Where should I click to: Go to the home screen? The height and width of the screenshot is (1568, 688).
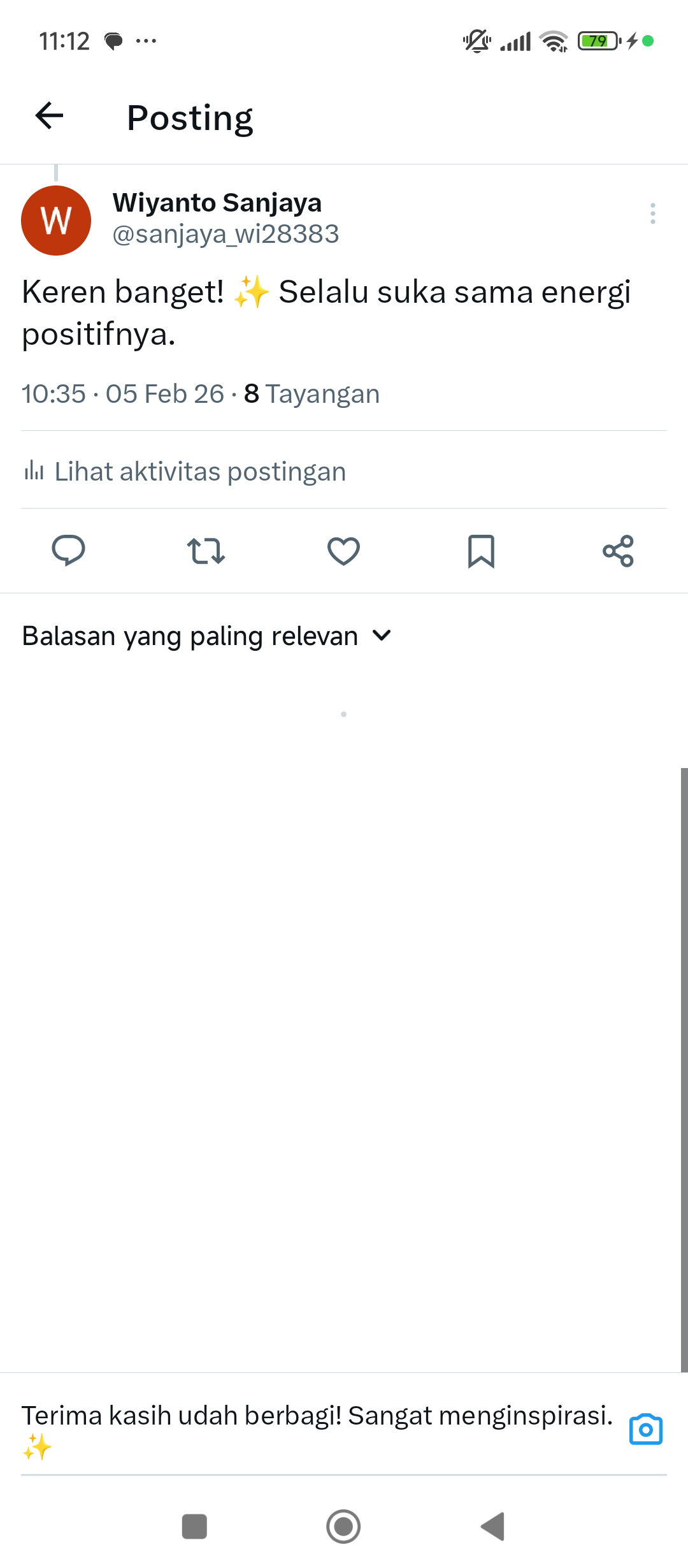[343, 1527]
